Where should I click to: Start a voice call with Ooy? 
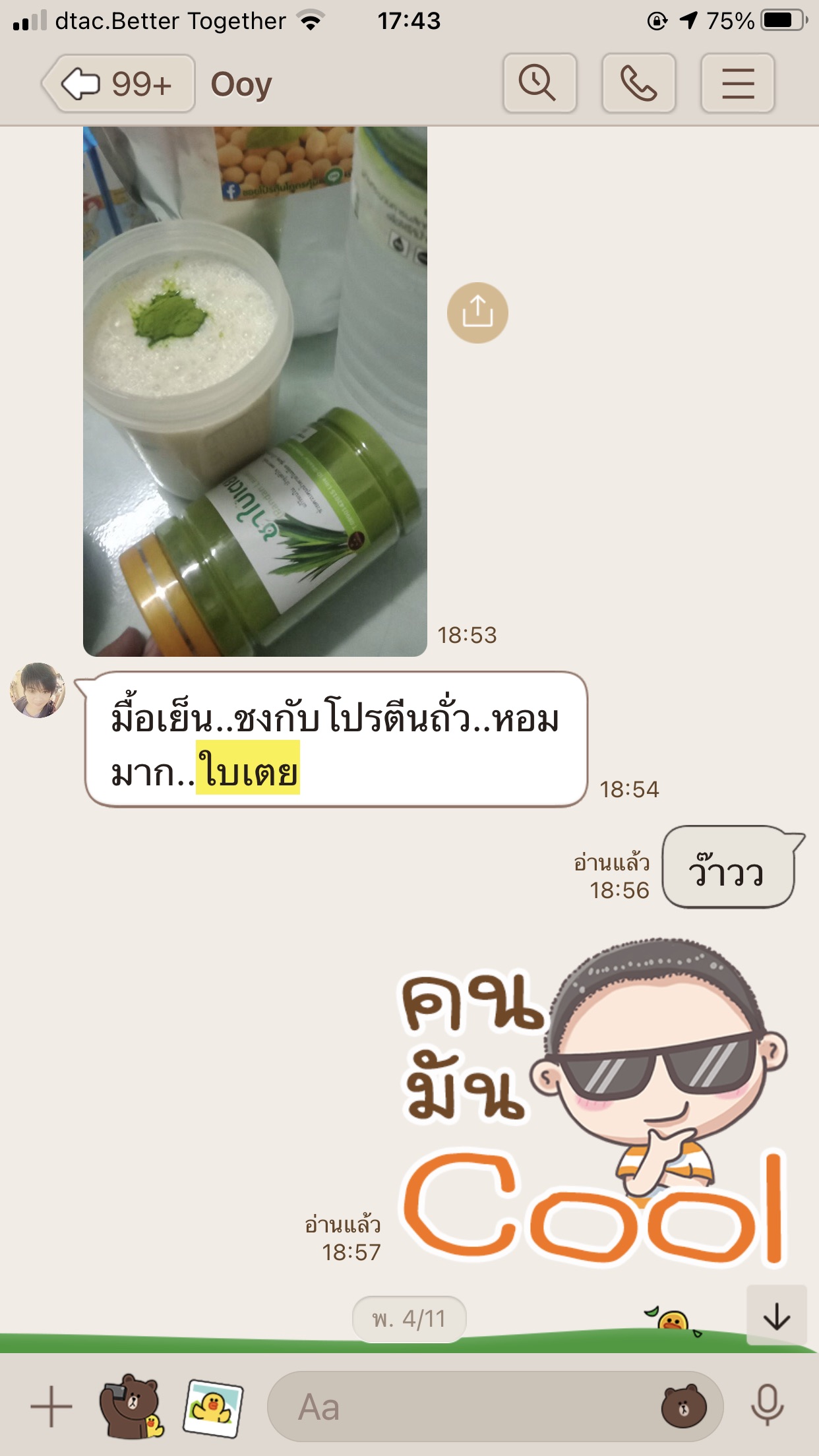click(638, 84)
